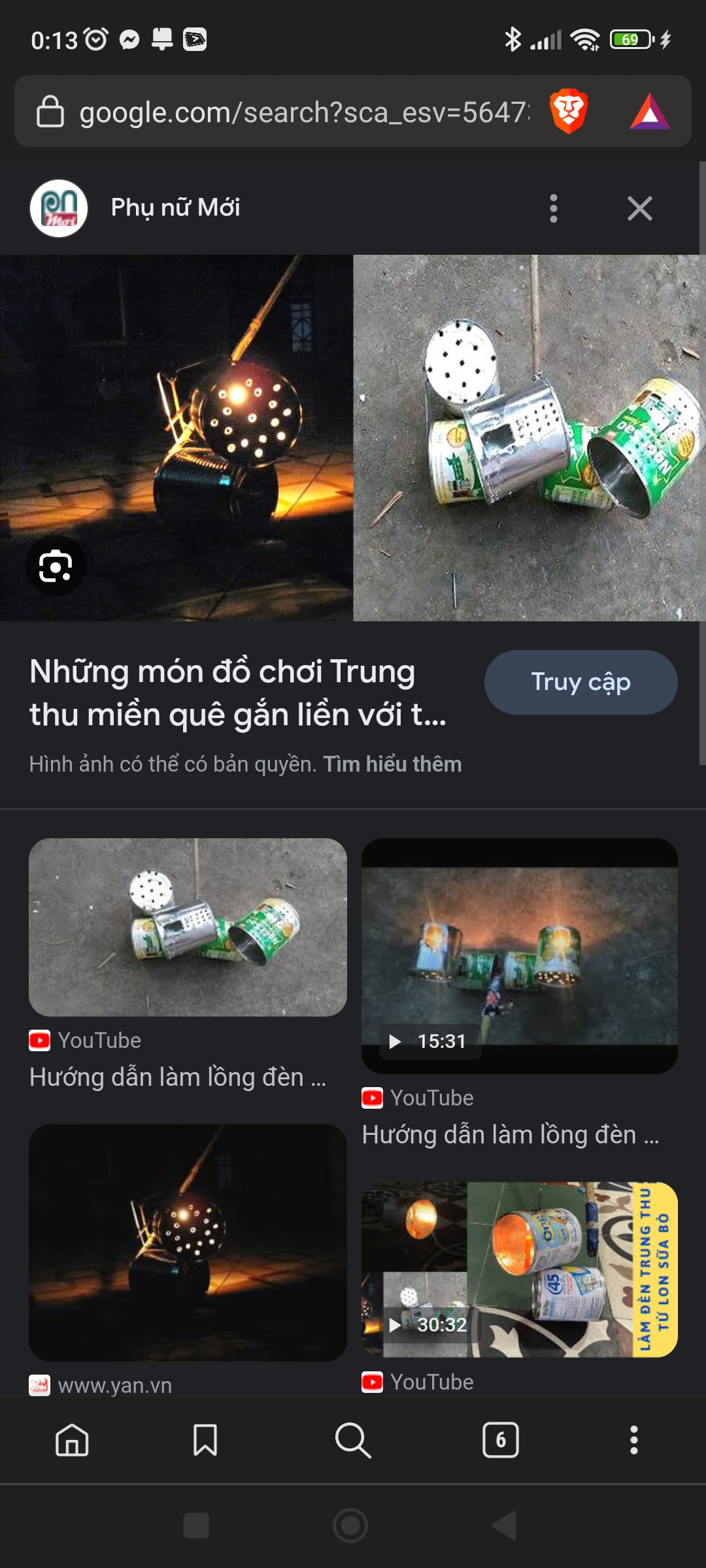Open search from the bottom toolbar
The height and width of the screenshot is (1568, 706).
coord(353,1440)
